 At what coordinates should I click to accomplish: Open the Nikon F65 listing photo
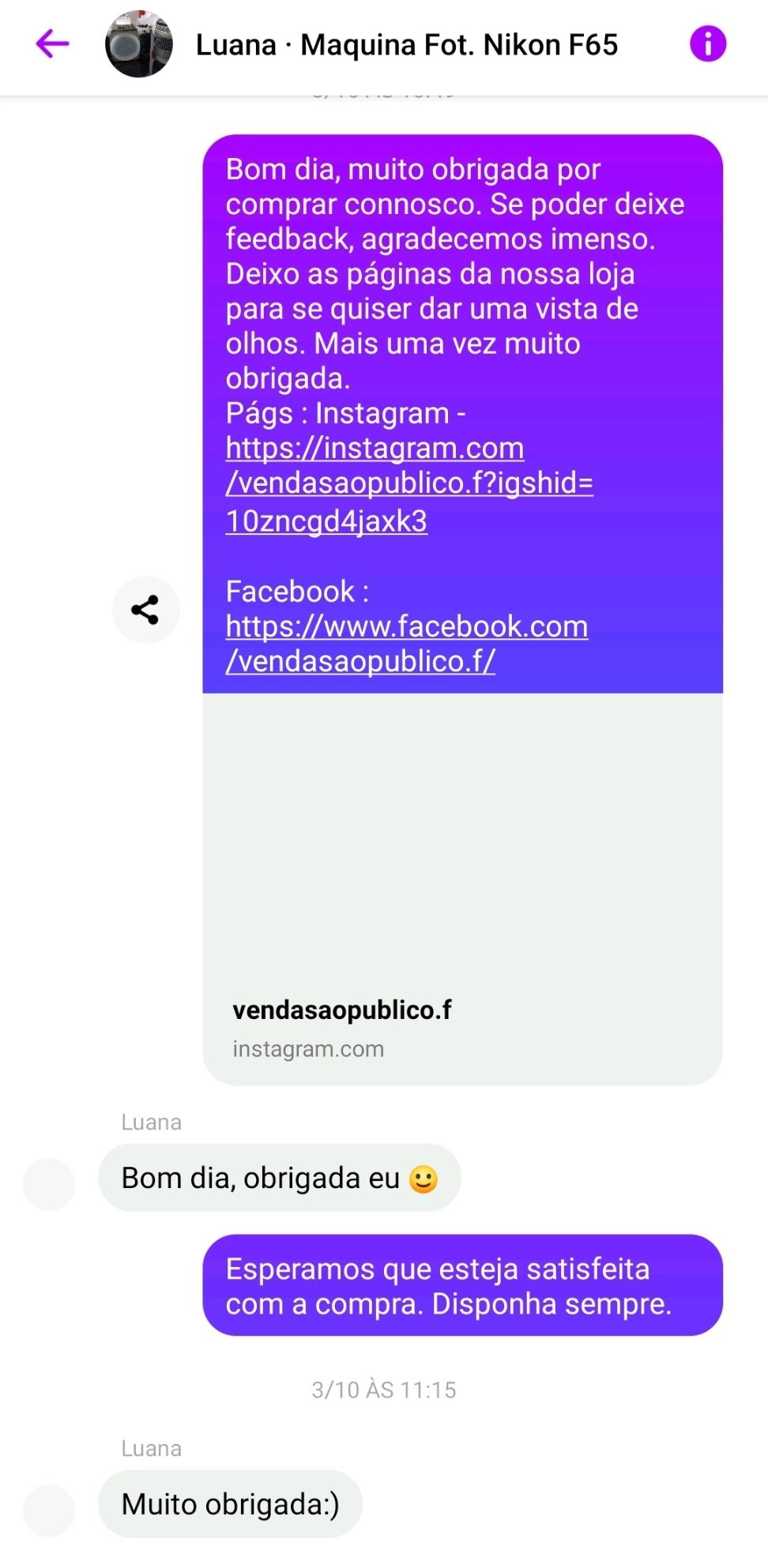click(x=139, y=44)
